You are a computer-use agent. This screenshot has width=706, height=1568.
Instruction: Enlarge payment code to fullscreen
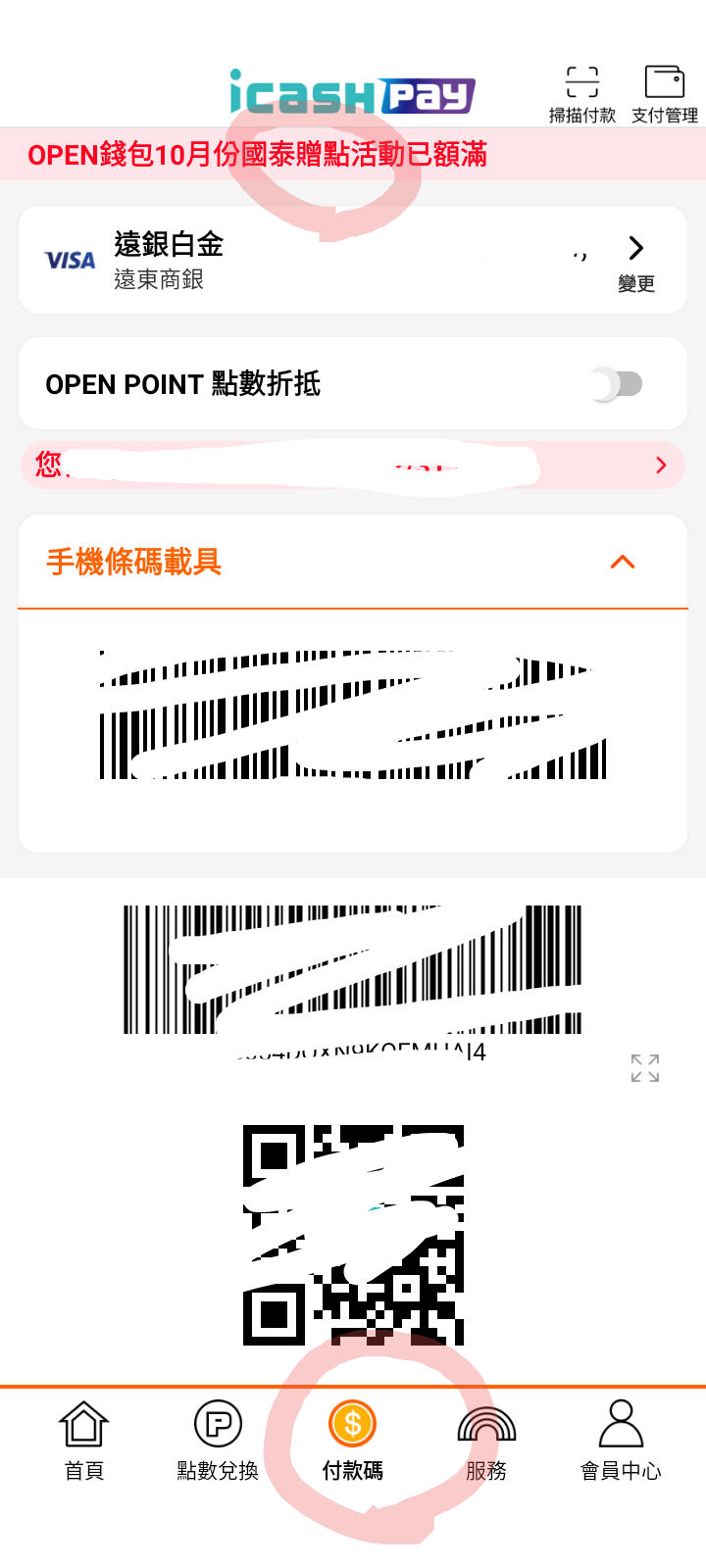point(644,1068)
